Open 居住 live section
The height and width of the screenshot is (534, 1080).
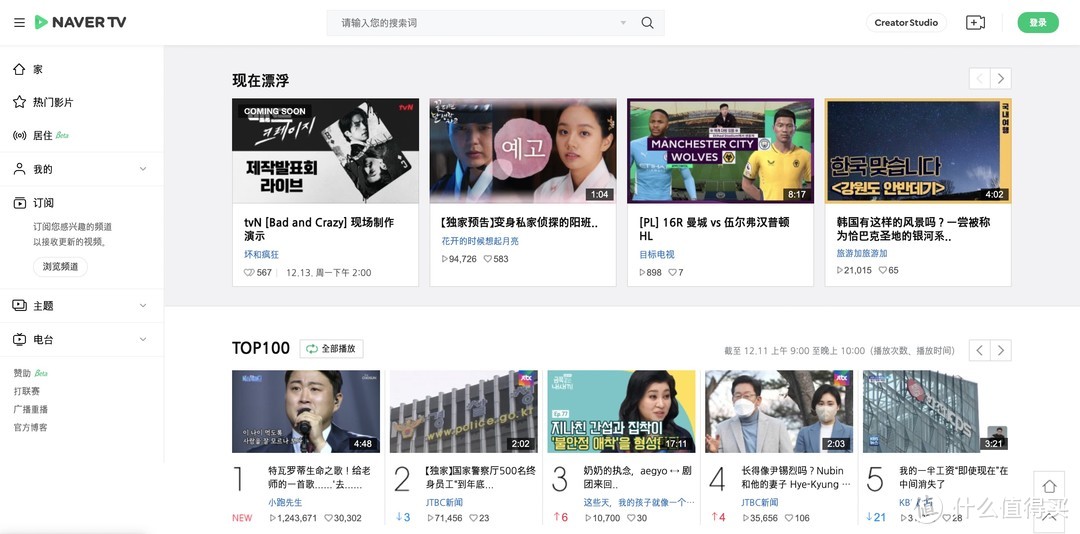coord(43,135)
